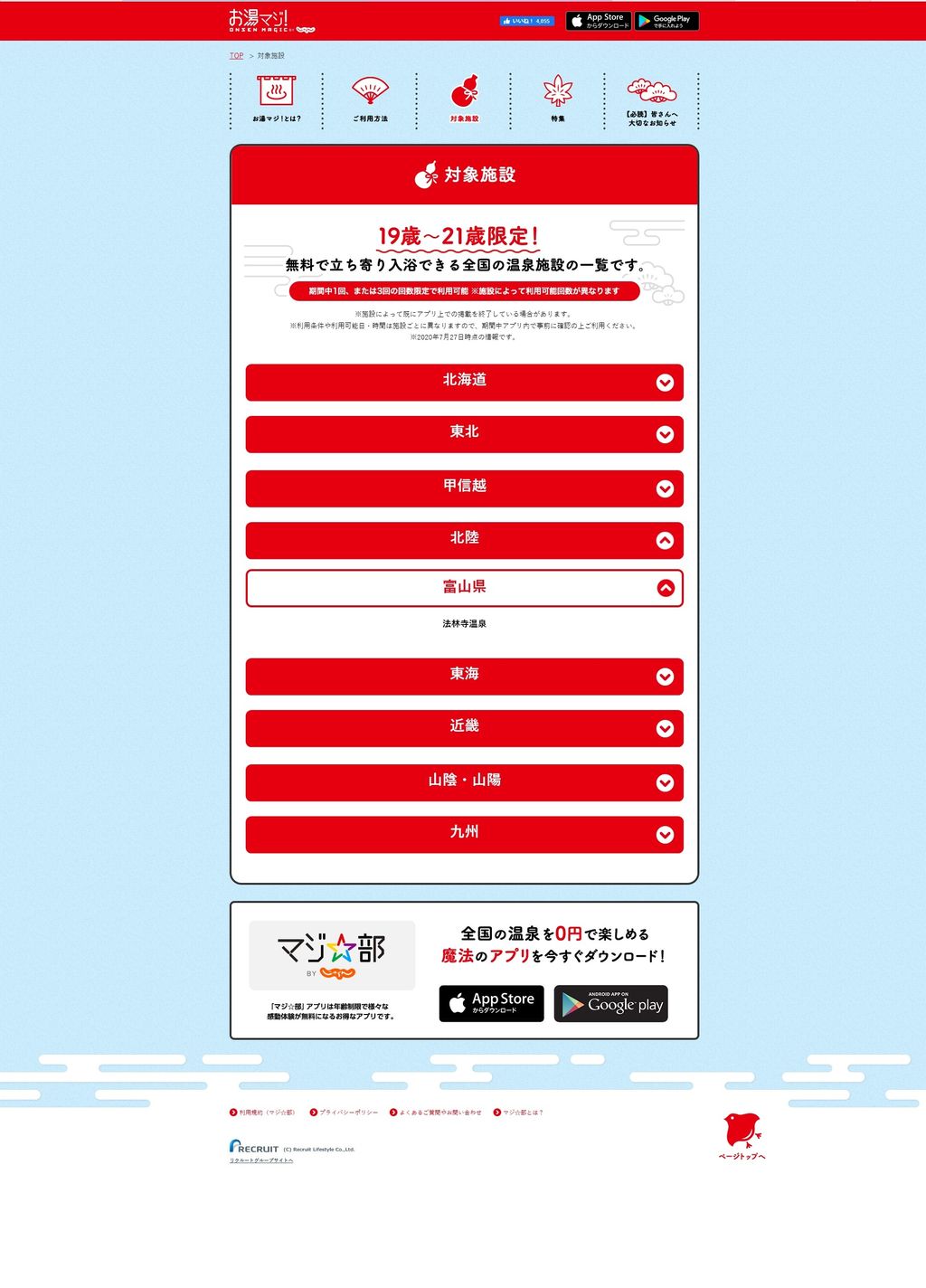Open the ご利用方法 navigation item
The image size is (926, 1288).
tap(370, 99)
